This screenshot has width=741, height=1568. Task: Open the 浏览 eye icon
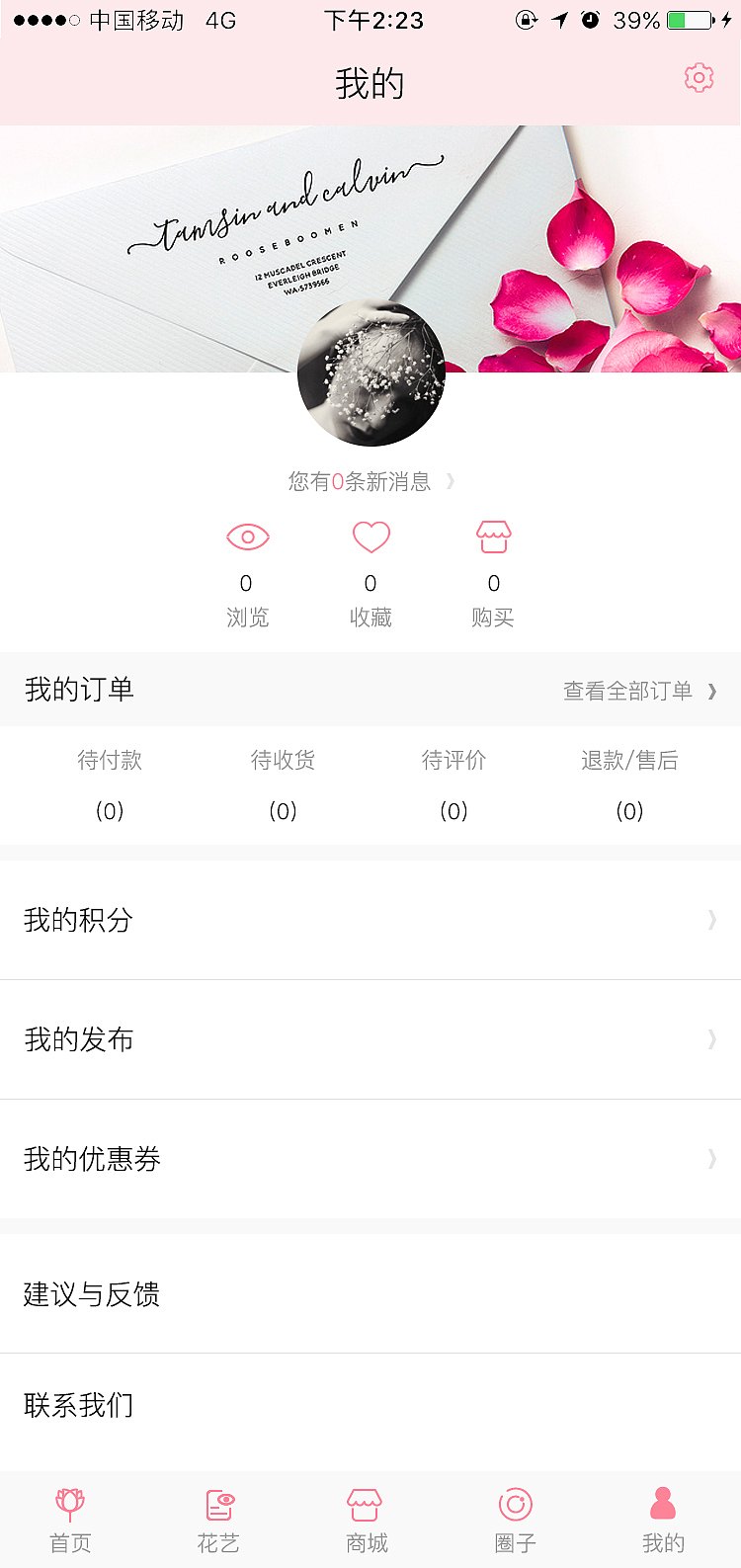(x=247, y=536)
